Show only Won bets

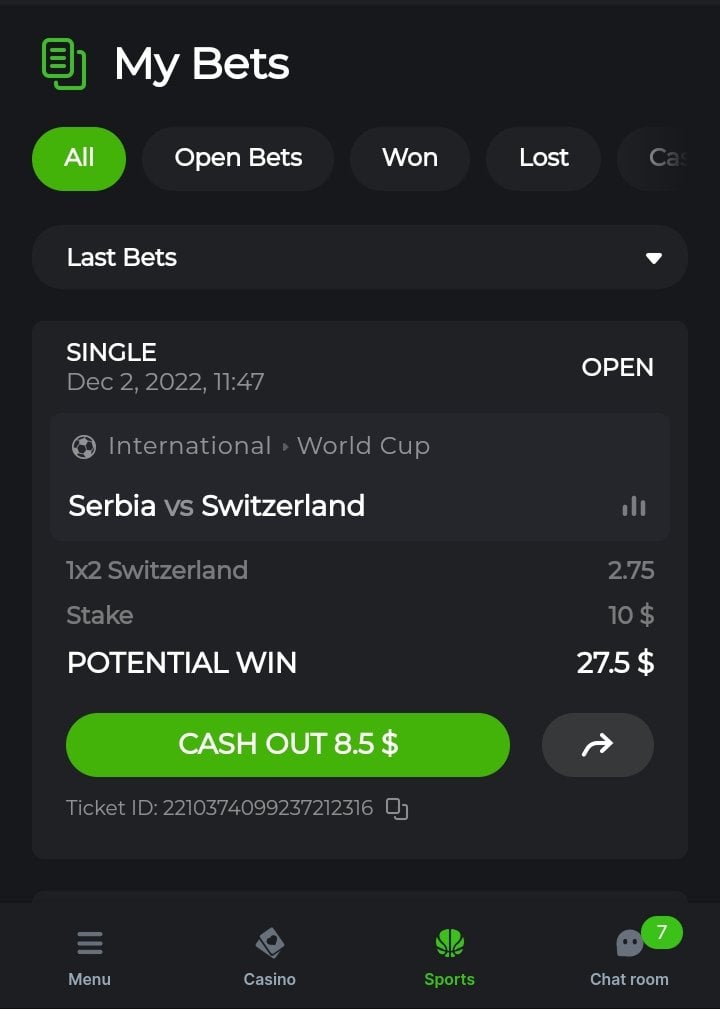point(409,158)
